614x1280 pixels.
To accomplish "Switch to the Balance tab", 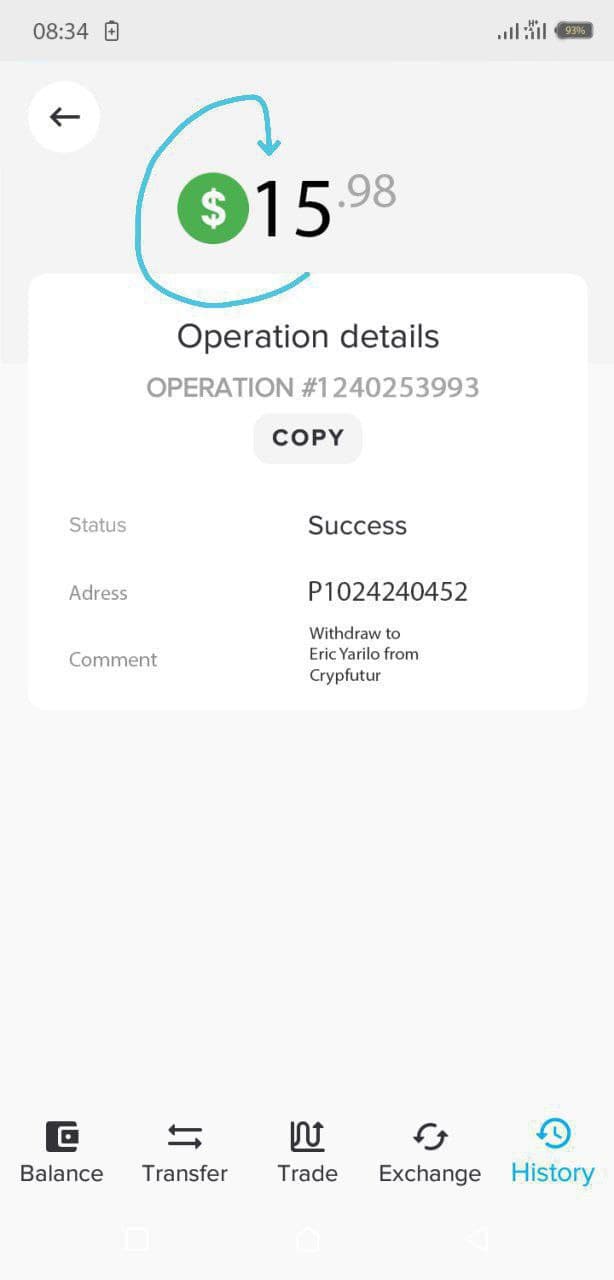I will pos(61,1152).
